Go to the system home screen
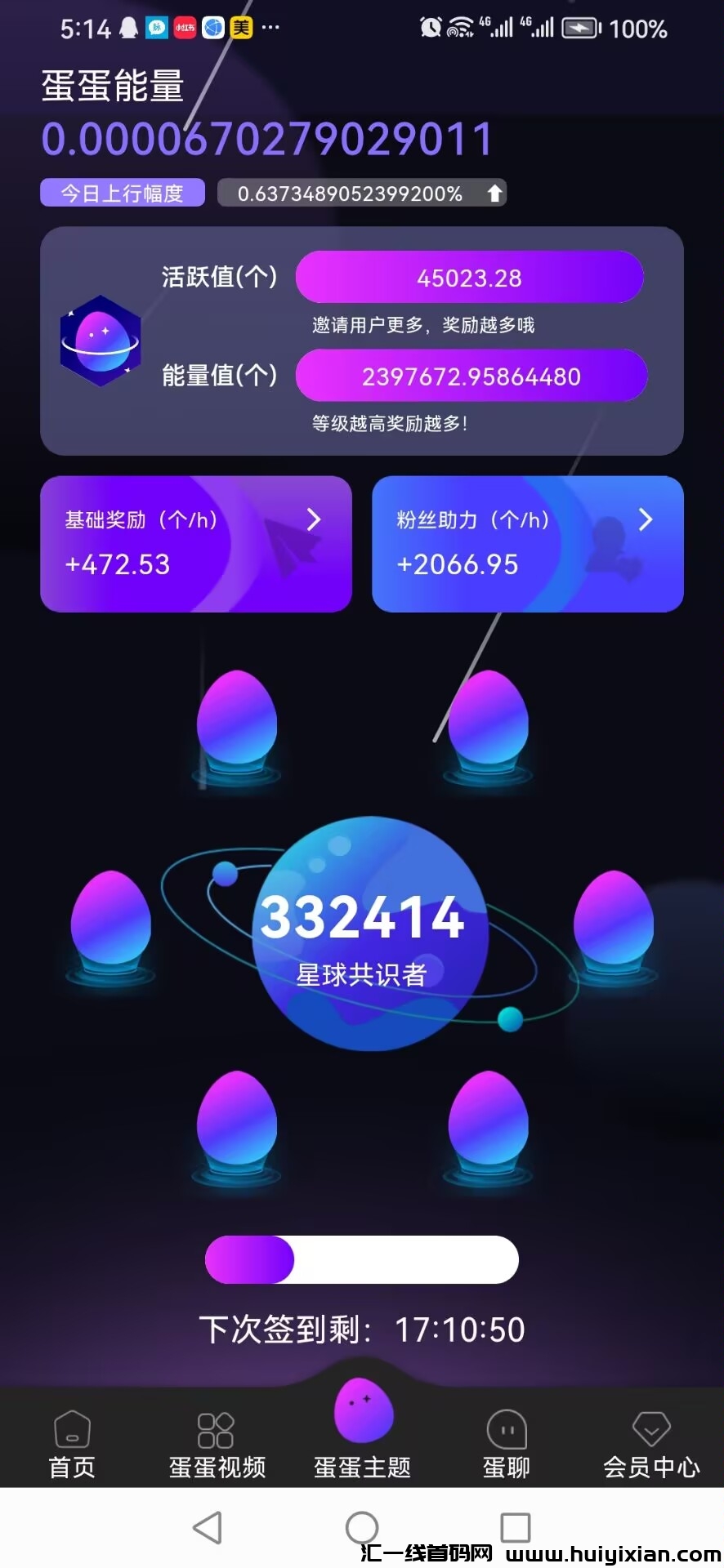This screenshot has height=1568, width=724. [x=362, y=1526]
